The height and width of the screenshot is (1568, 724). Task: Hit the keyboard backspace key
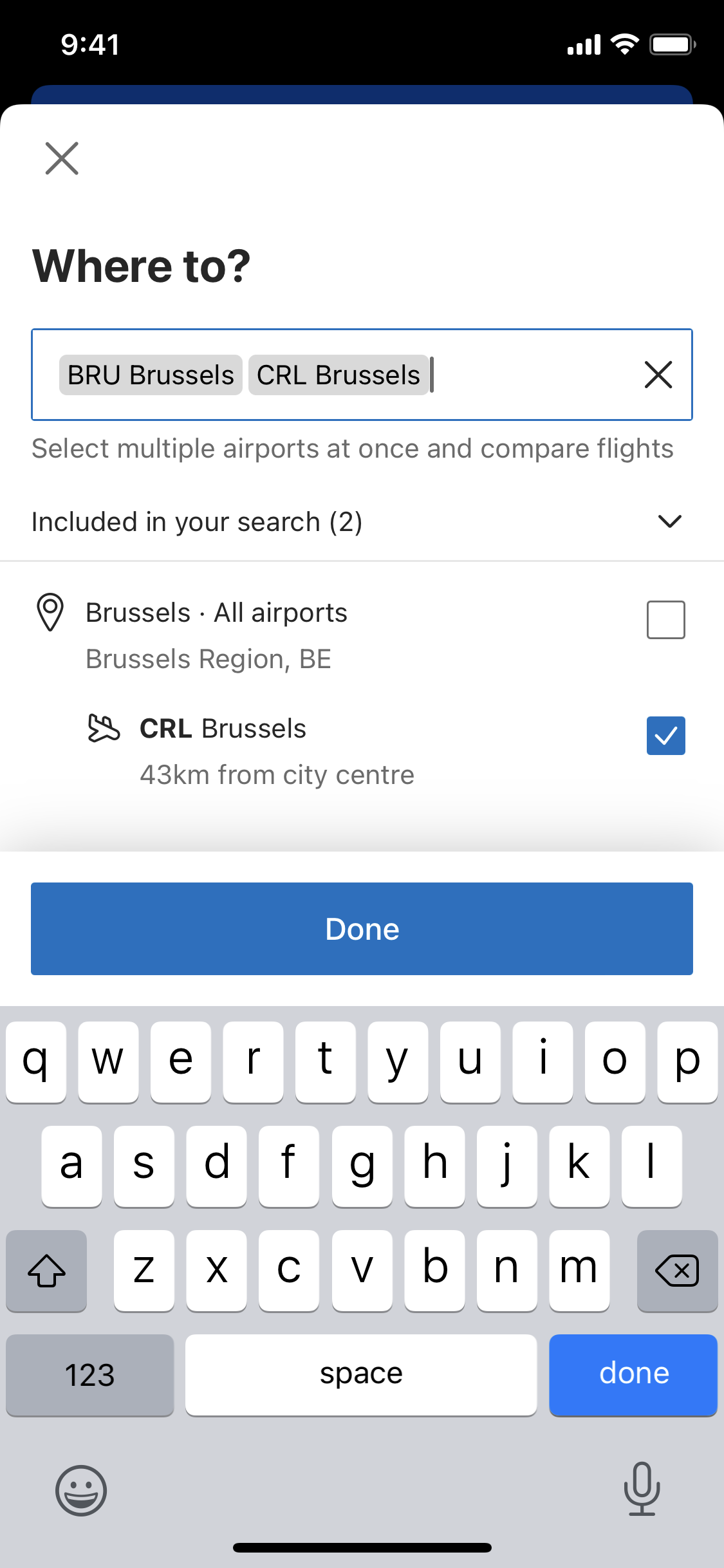pos(677,1271)
